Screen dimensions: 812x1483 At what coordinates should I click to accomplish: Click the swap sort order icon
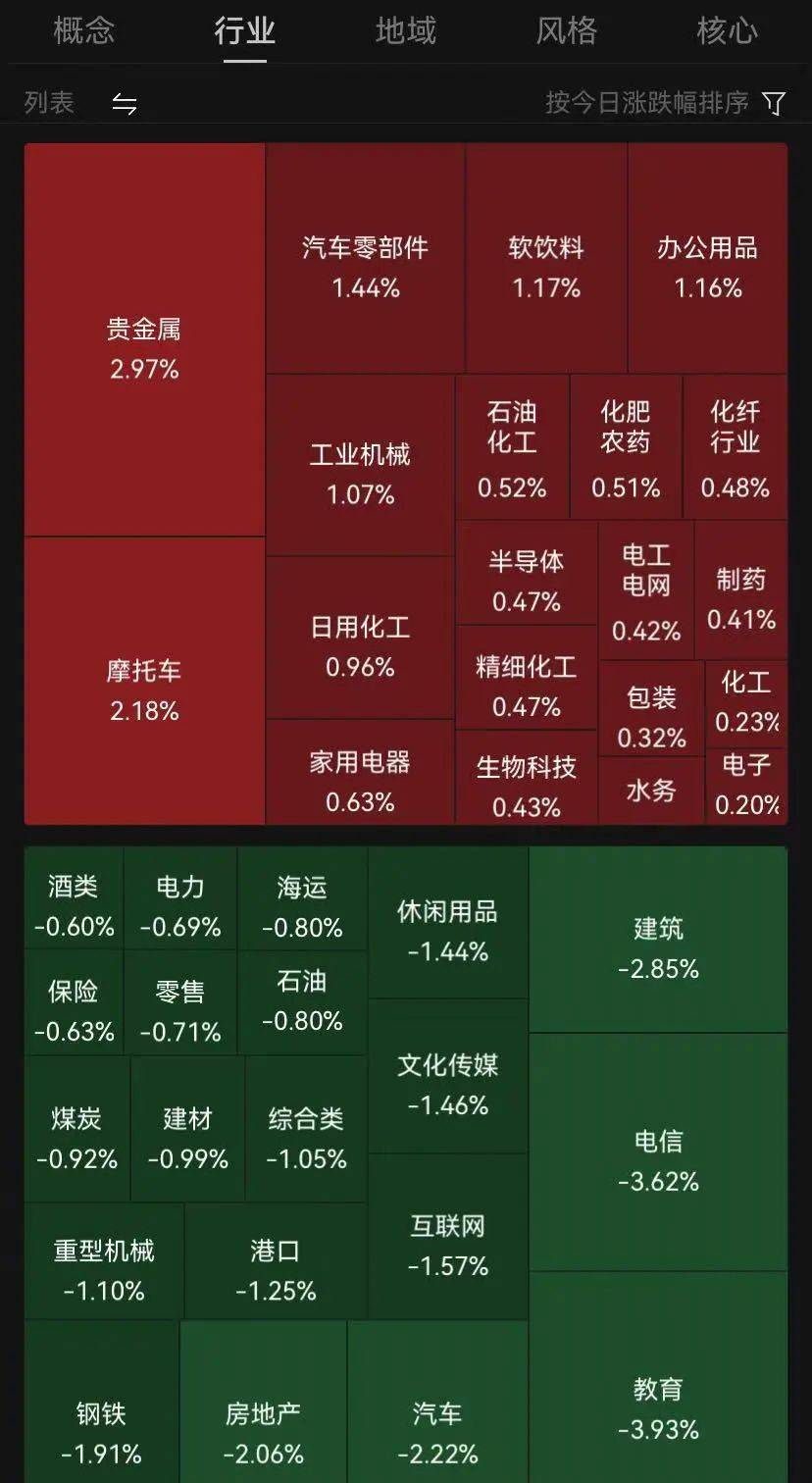click(124, 103)
